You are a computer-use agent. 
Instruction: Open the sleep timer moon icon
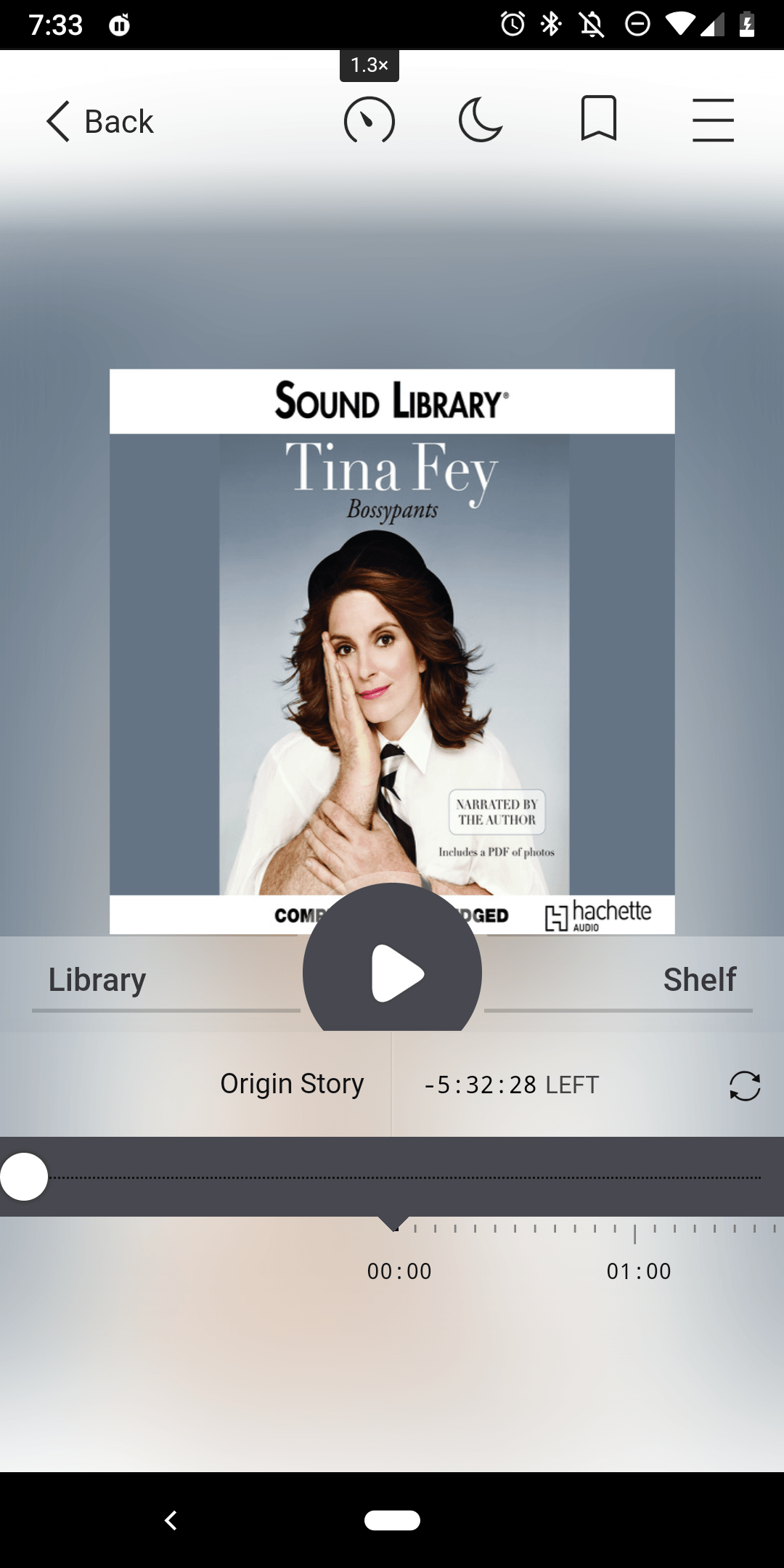[481, 120]
